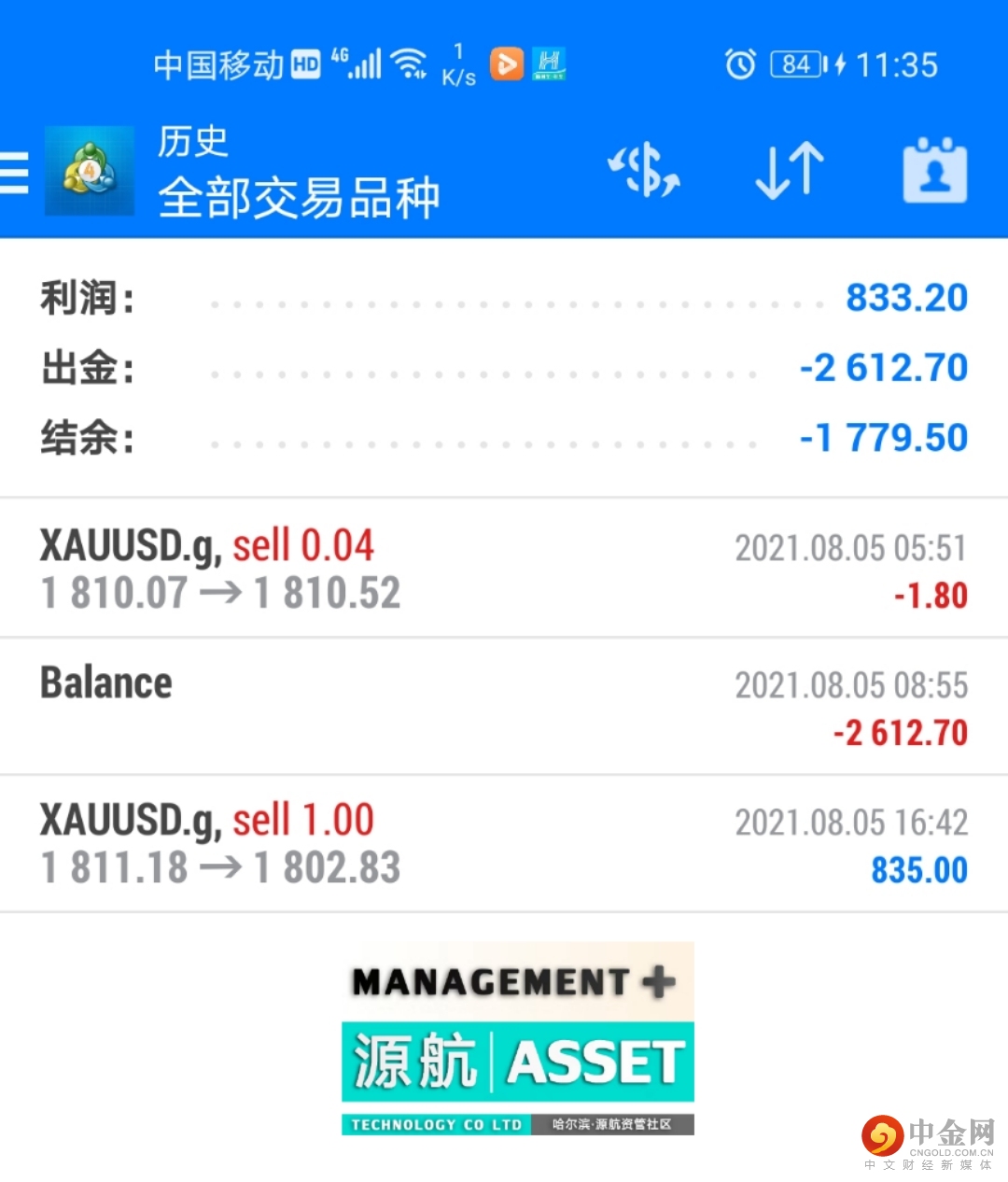The height and width of the screenshot is (1182, 1008).
Task: Open the symbol filter currency icon
Action: point(644,171)
